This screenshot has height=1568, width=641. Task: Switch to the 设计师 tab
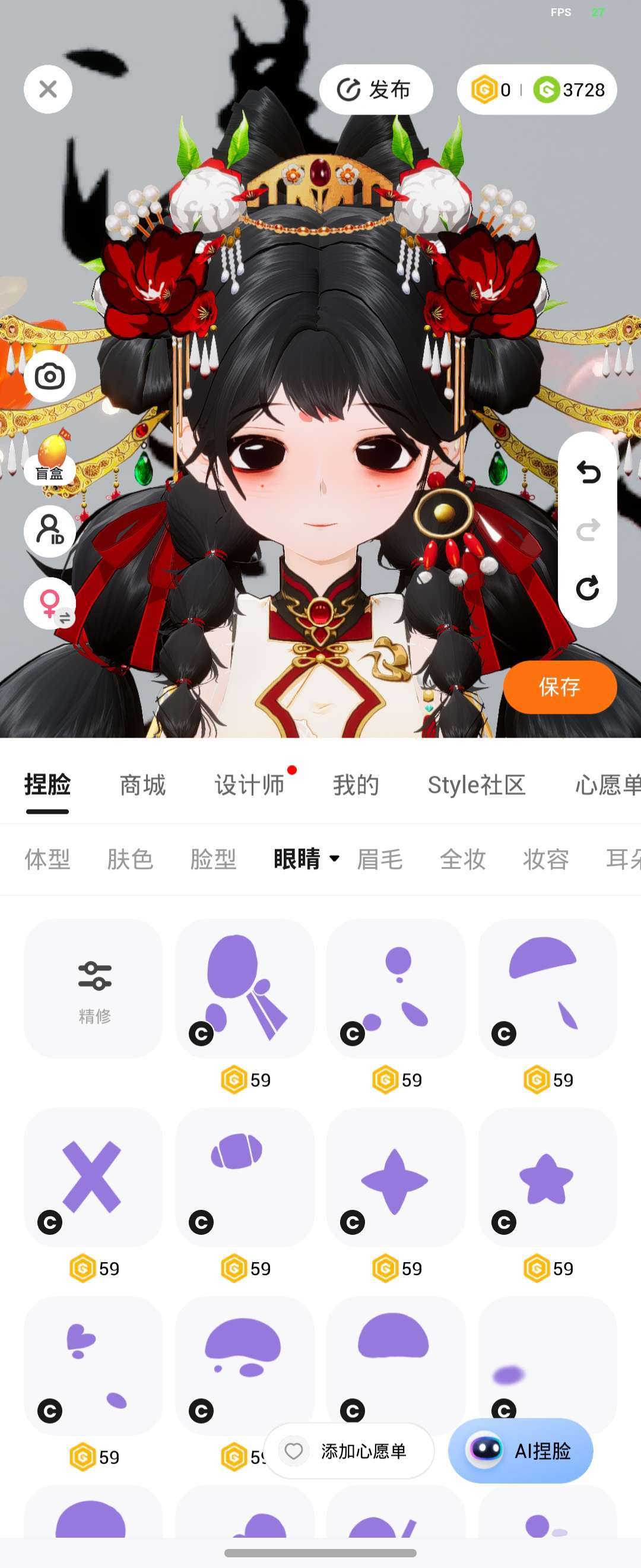tap(249, 785)
